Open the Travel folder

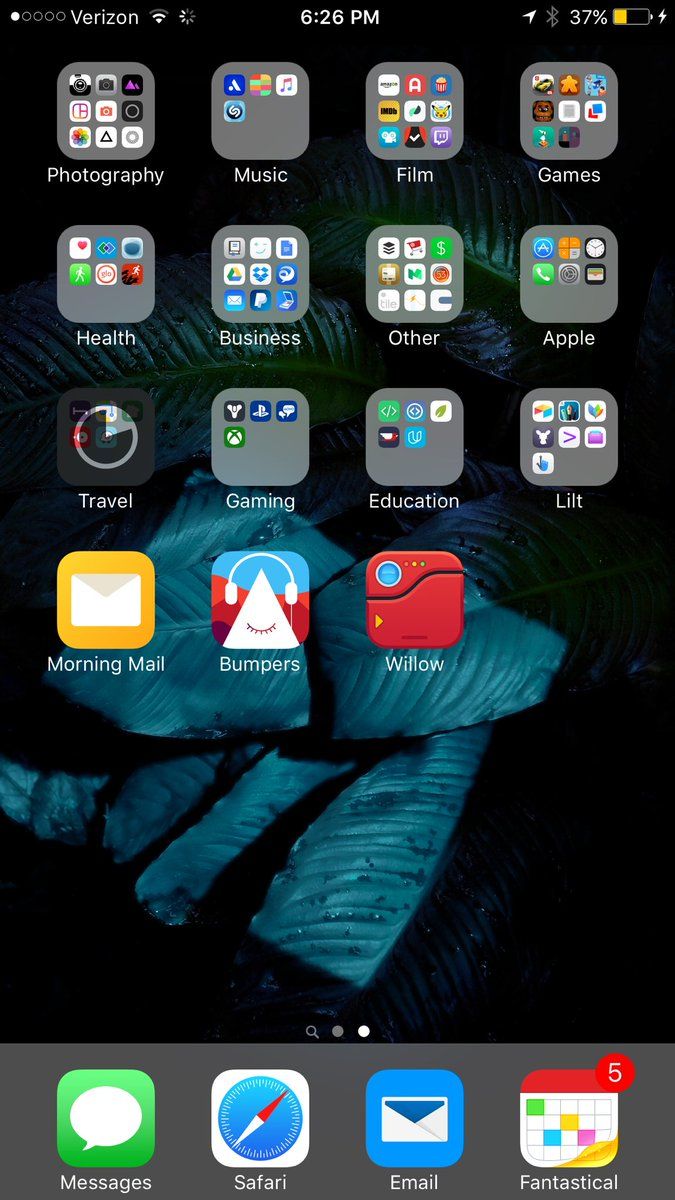[106, 437]
